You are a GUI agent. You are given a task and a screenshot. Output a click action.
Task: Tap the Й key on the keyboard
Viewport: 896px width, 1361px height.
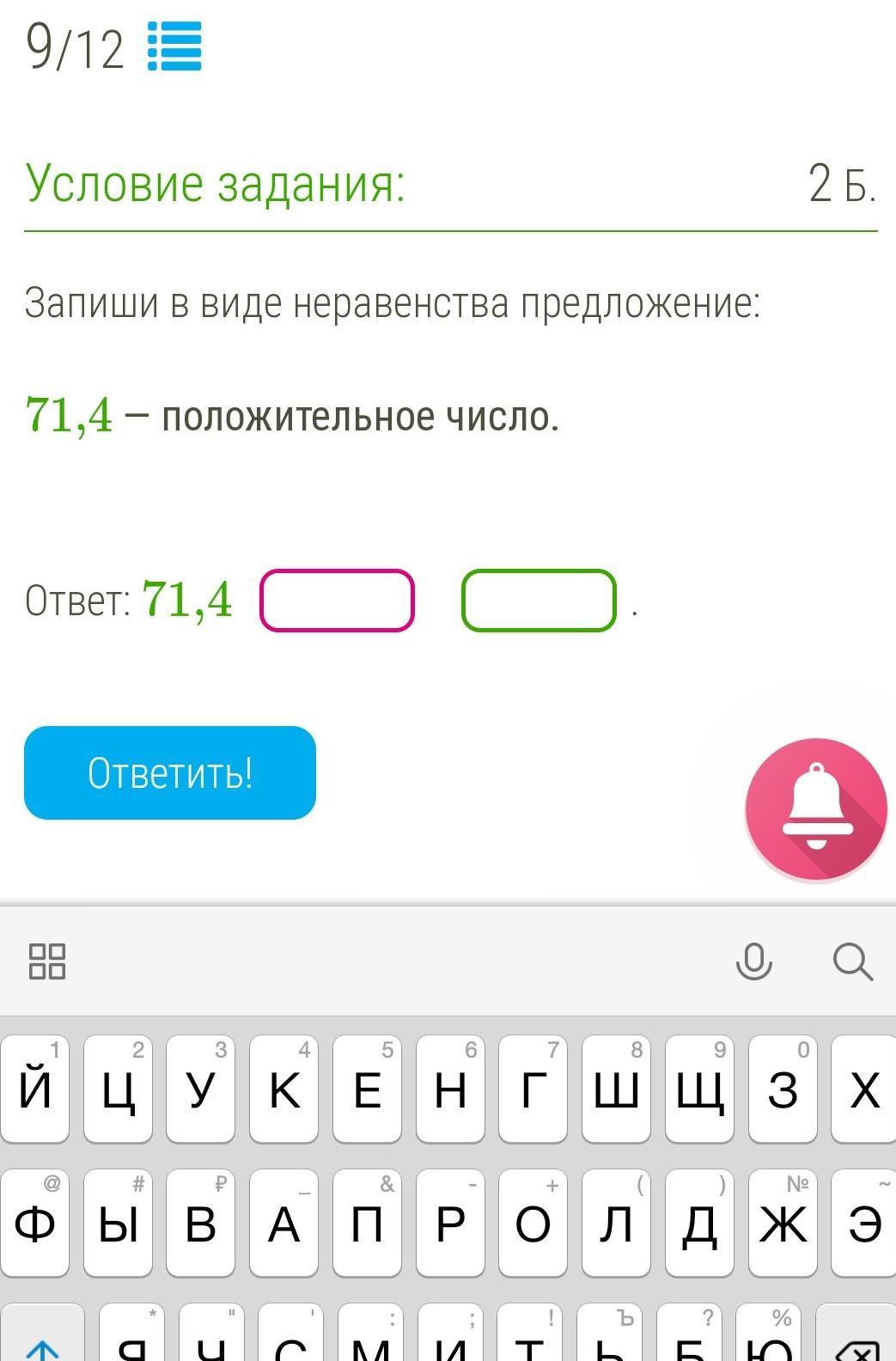[x=35, y=1089]
